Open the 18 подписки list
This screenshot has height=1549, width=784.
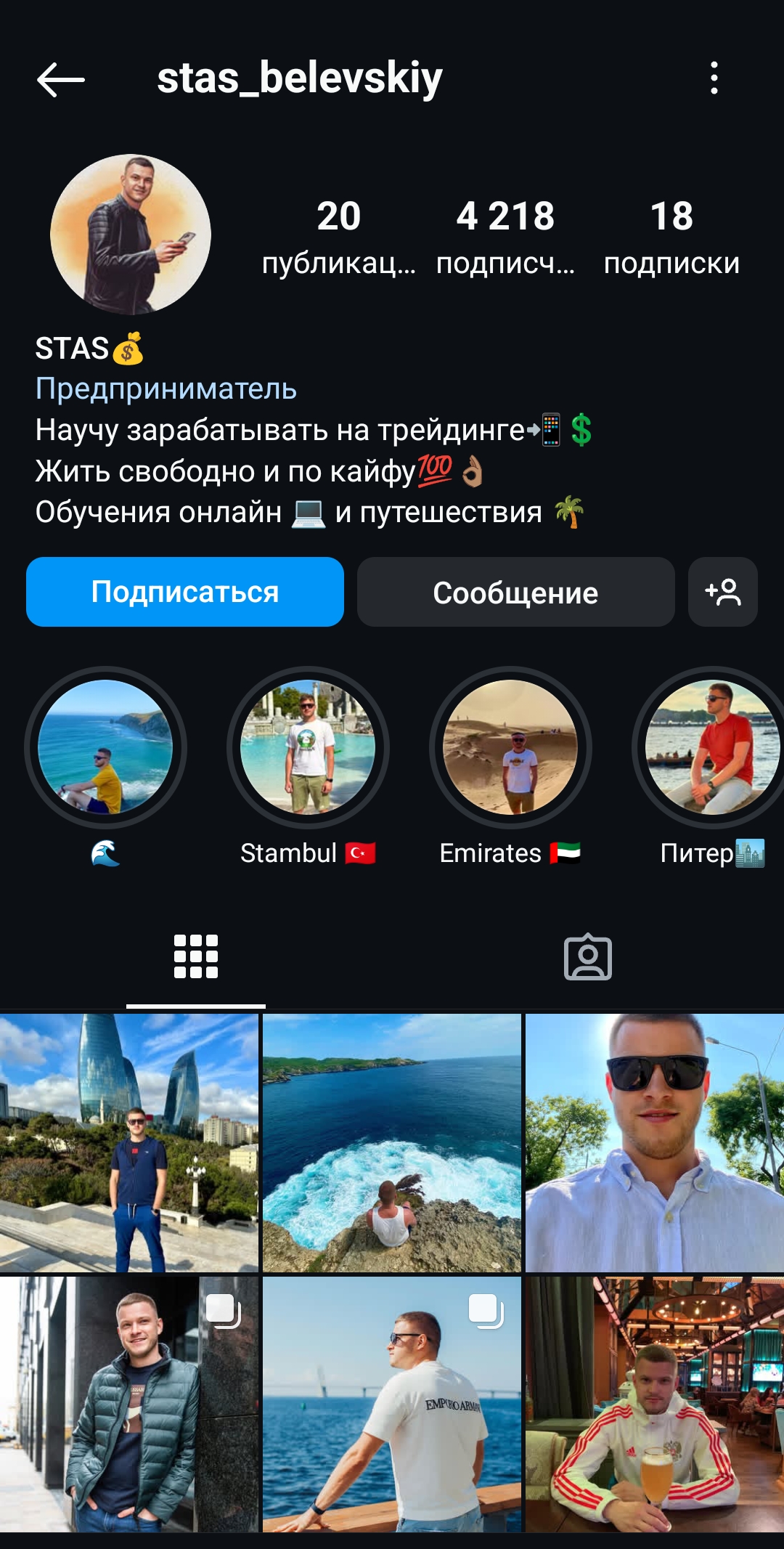tap(671, 236)
